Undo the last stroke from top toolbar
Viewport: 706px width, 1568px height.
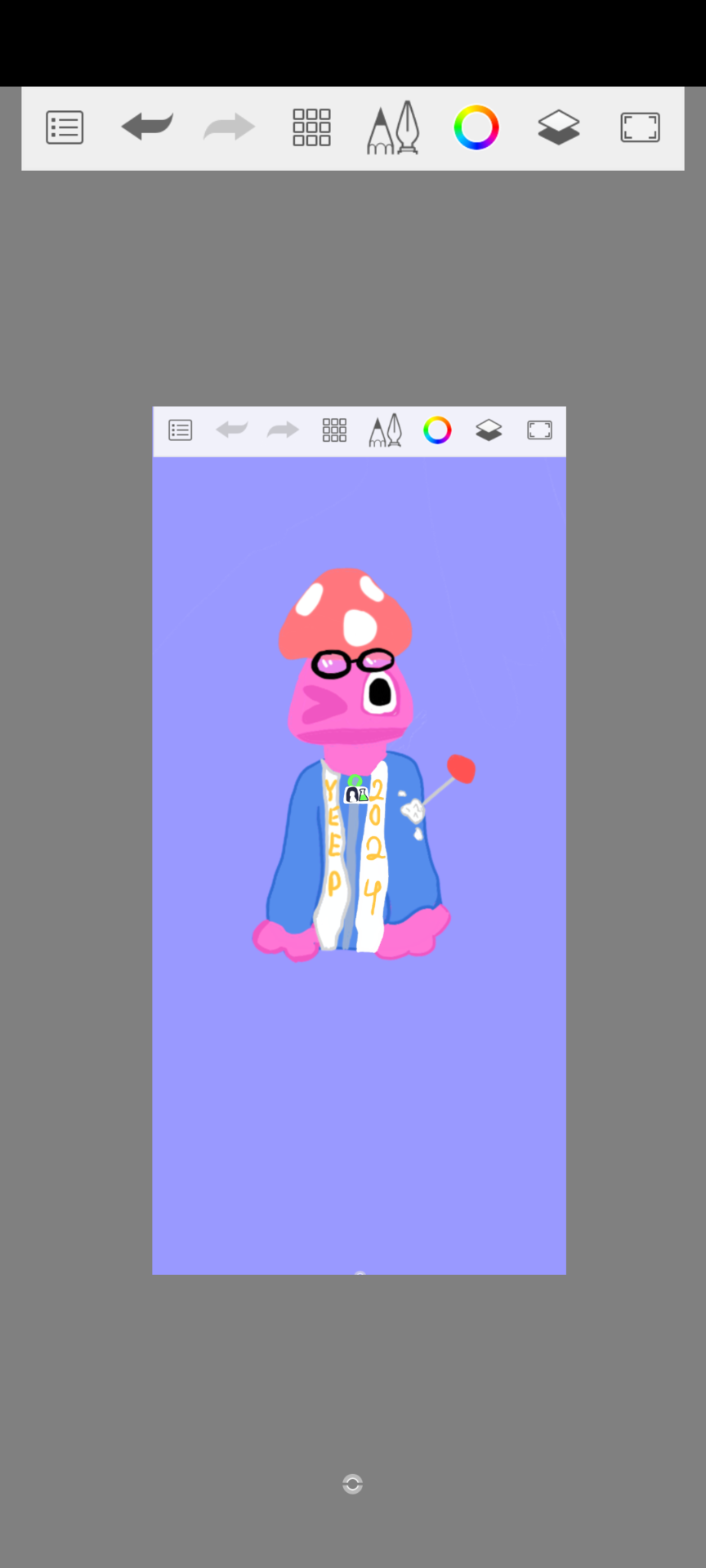[147, 127]
